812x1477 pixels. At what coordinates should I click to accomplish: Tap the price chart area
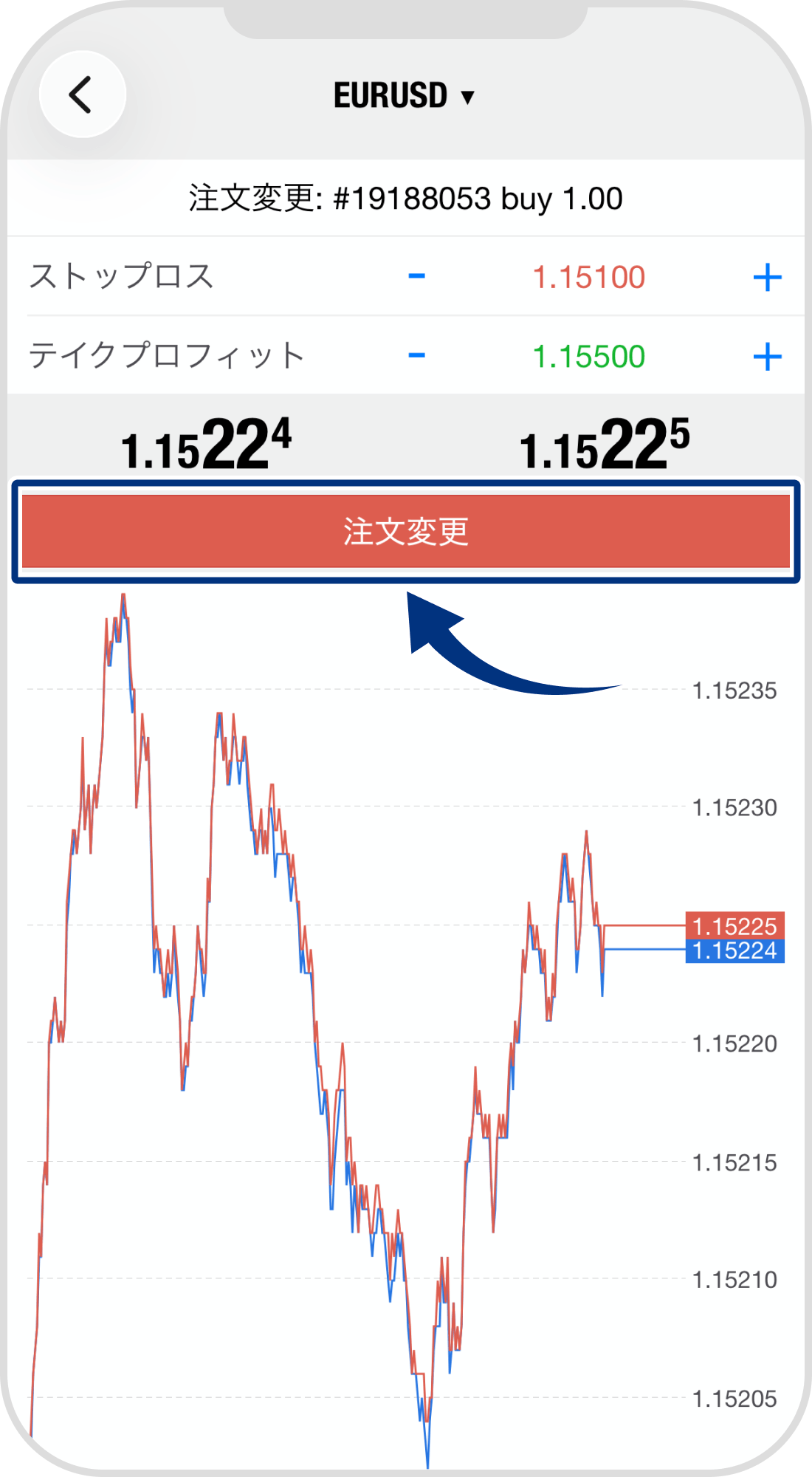point(332,1034)
